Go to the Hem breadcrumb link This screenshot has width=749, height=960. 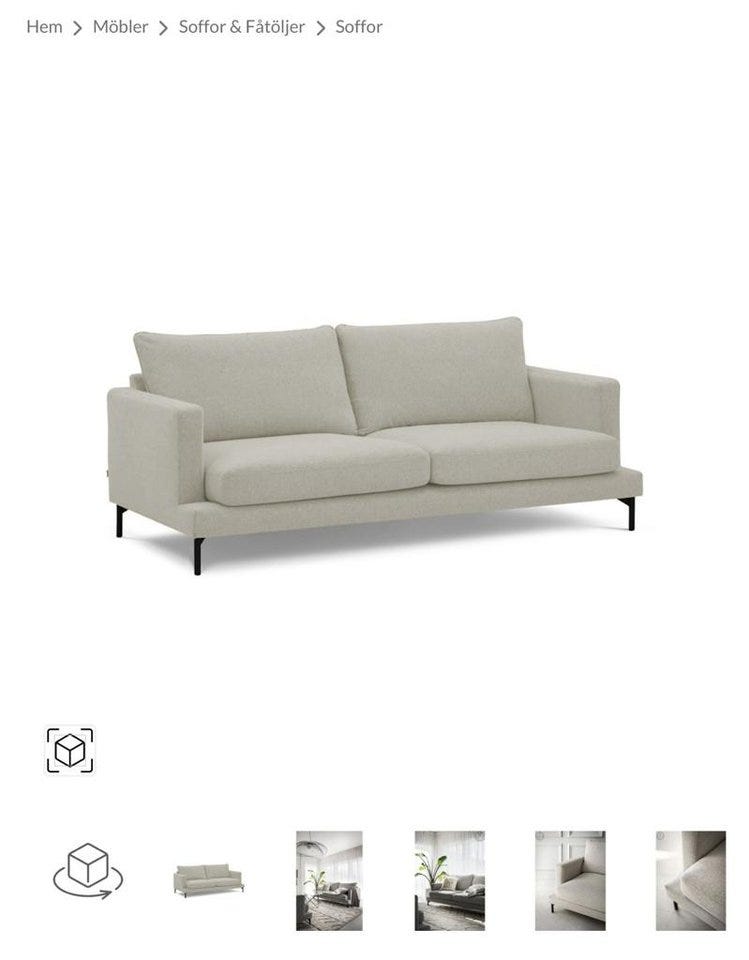click(x=44, y=27)
